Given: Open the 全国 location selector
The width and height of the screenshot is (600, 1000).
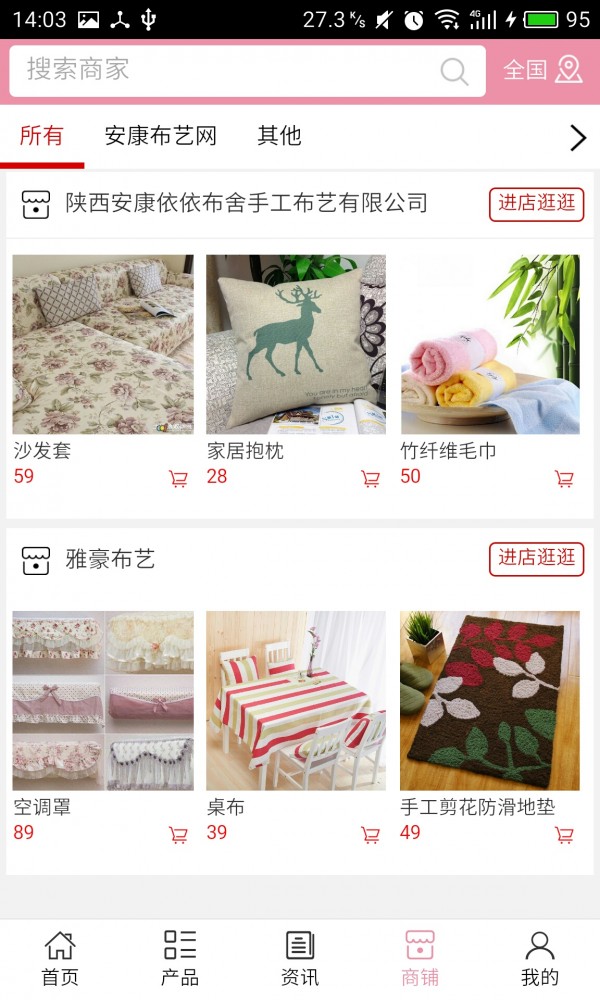Looking at the screenshot, I should pyautogui.click(x=542, y=70).
